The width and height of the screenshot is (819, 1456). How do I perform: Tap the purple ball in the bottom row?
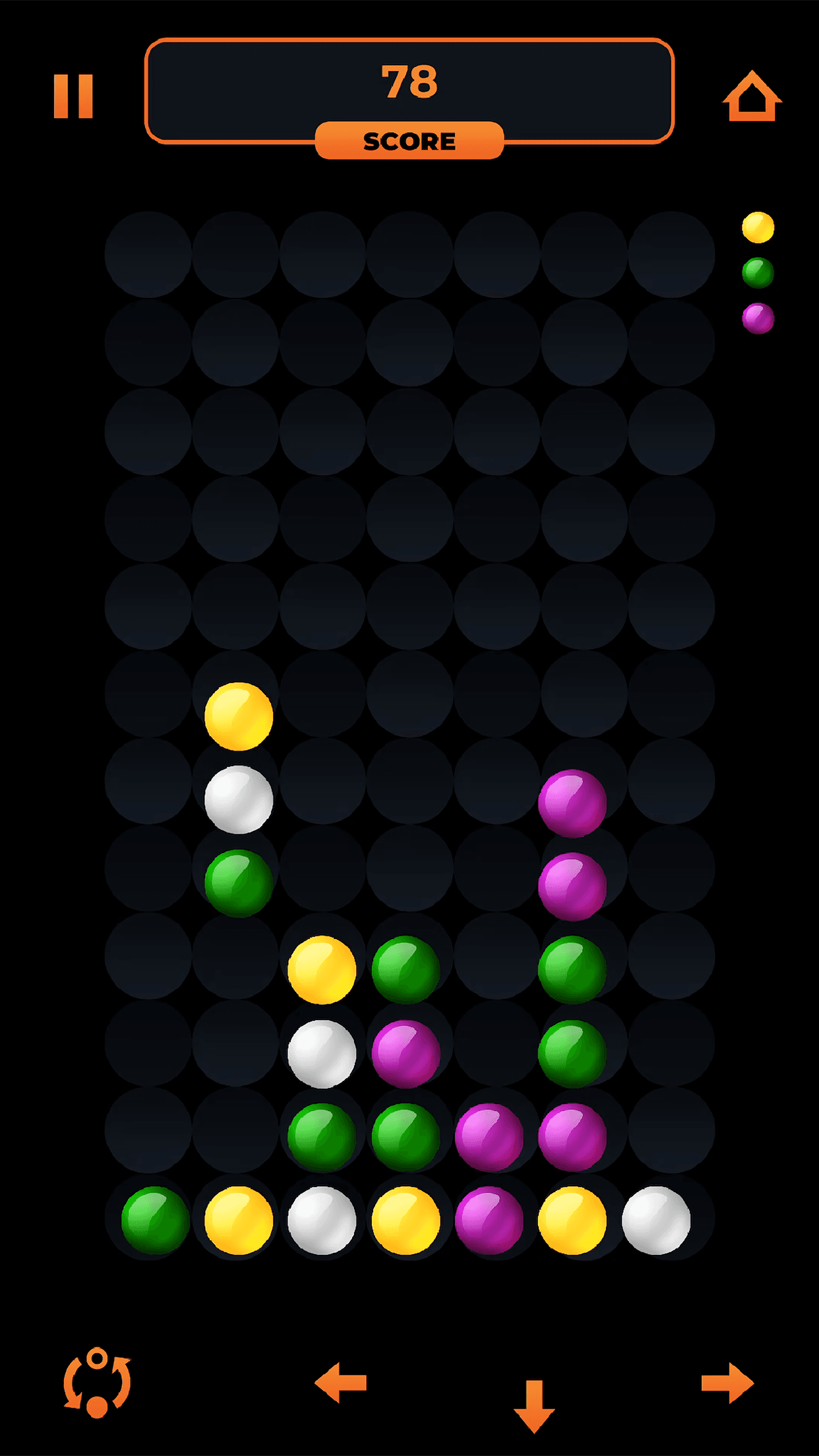489,1220
